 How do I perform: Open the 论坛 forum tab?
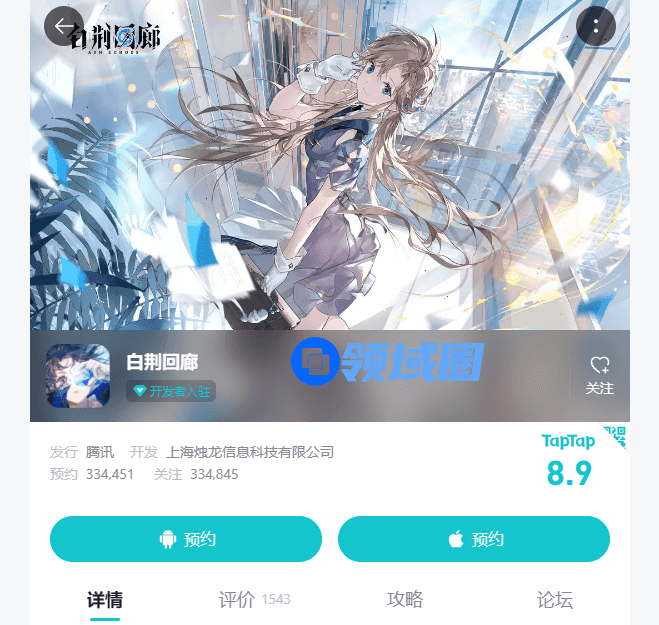pyautogui.click(x=555, y=600)
